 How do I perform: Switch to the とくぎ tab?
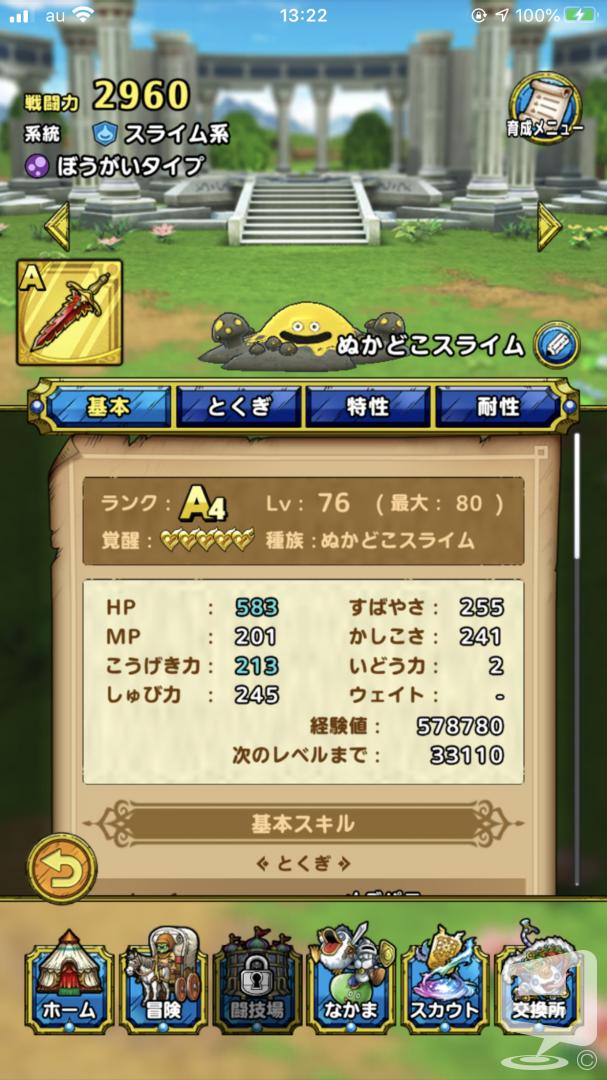click(x=239, y=407)
